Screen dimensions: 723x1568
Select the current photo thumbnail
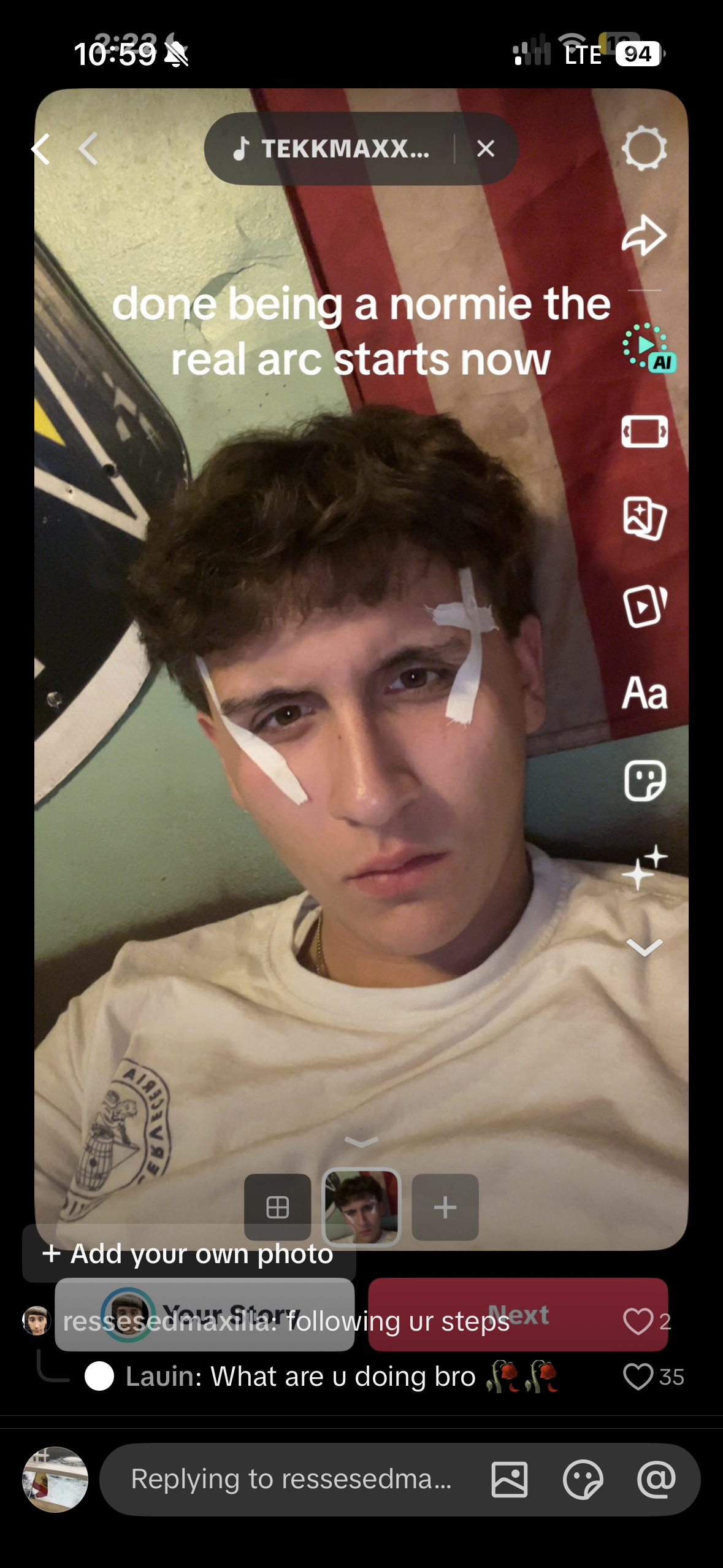pyautogui.click(x=361, y=1207)
